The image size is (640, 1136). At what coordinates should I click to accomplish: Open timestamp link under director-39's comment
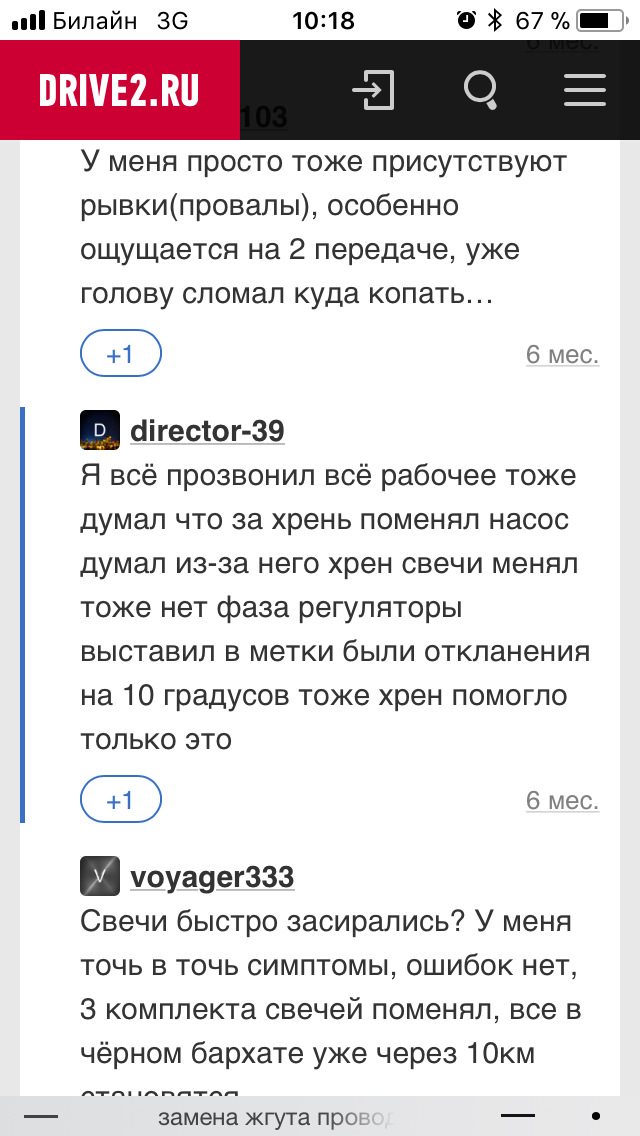(x=562, y=800)
